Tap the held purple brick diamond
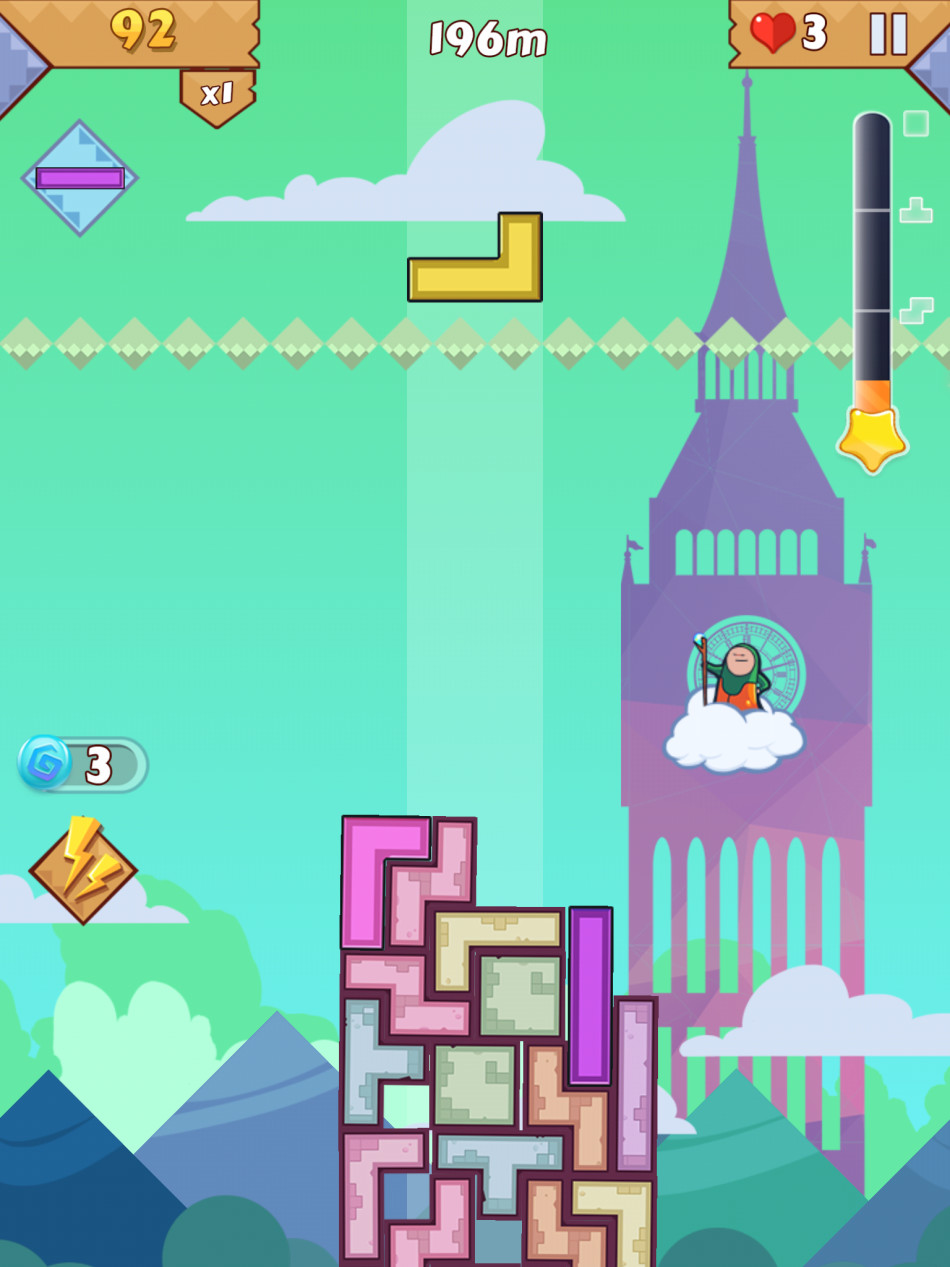Image resolution: width=950 pixels, height=1267 pixels. pyautogui.click(x=80, y=178)
